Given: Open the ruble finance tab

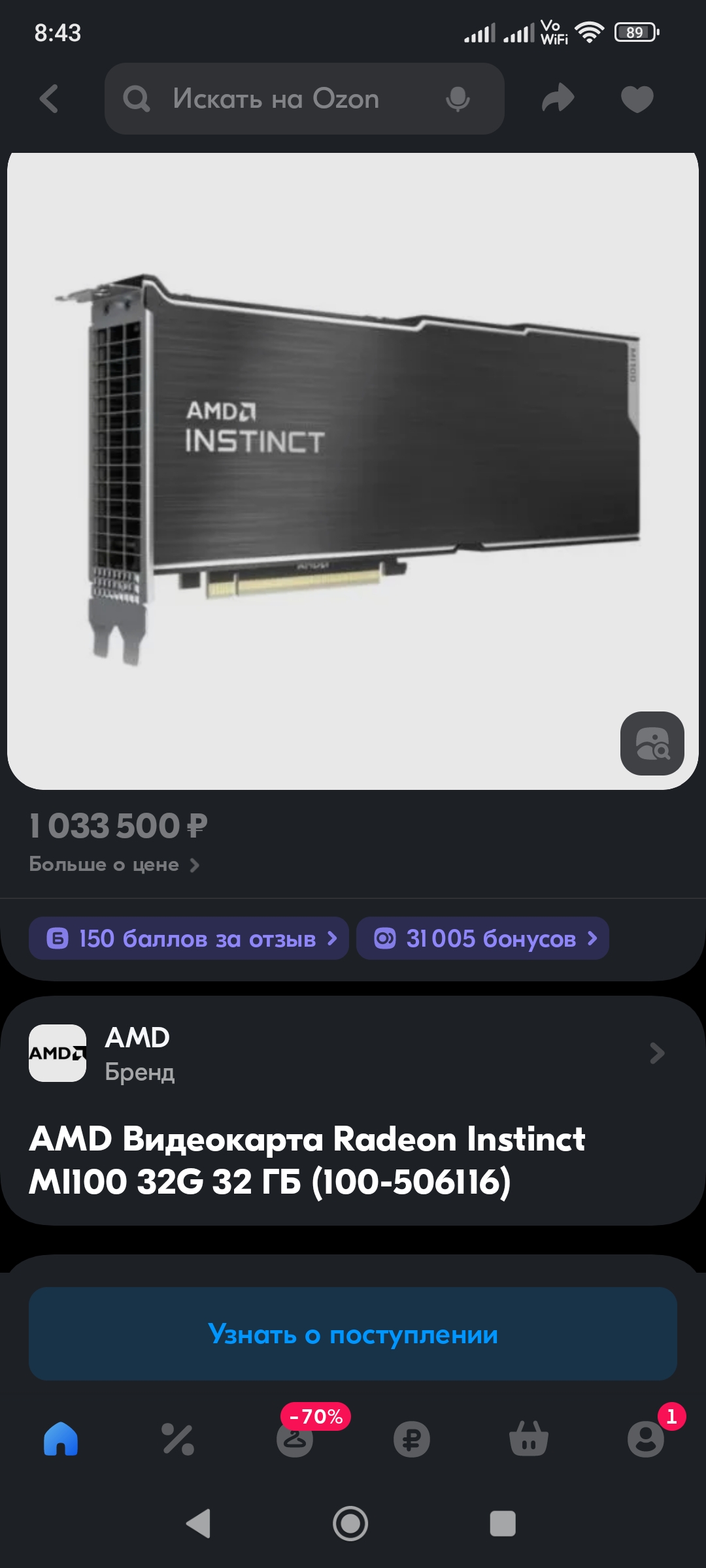Looking at the screenshot, I should point(412,1439).
